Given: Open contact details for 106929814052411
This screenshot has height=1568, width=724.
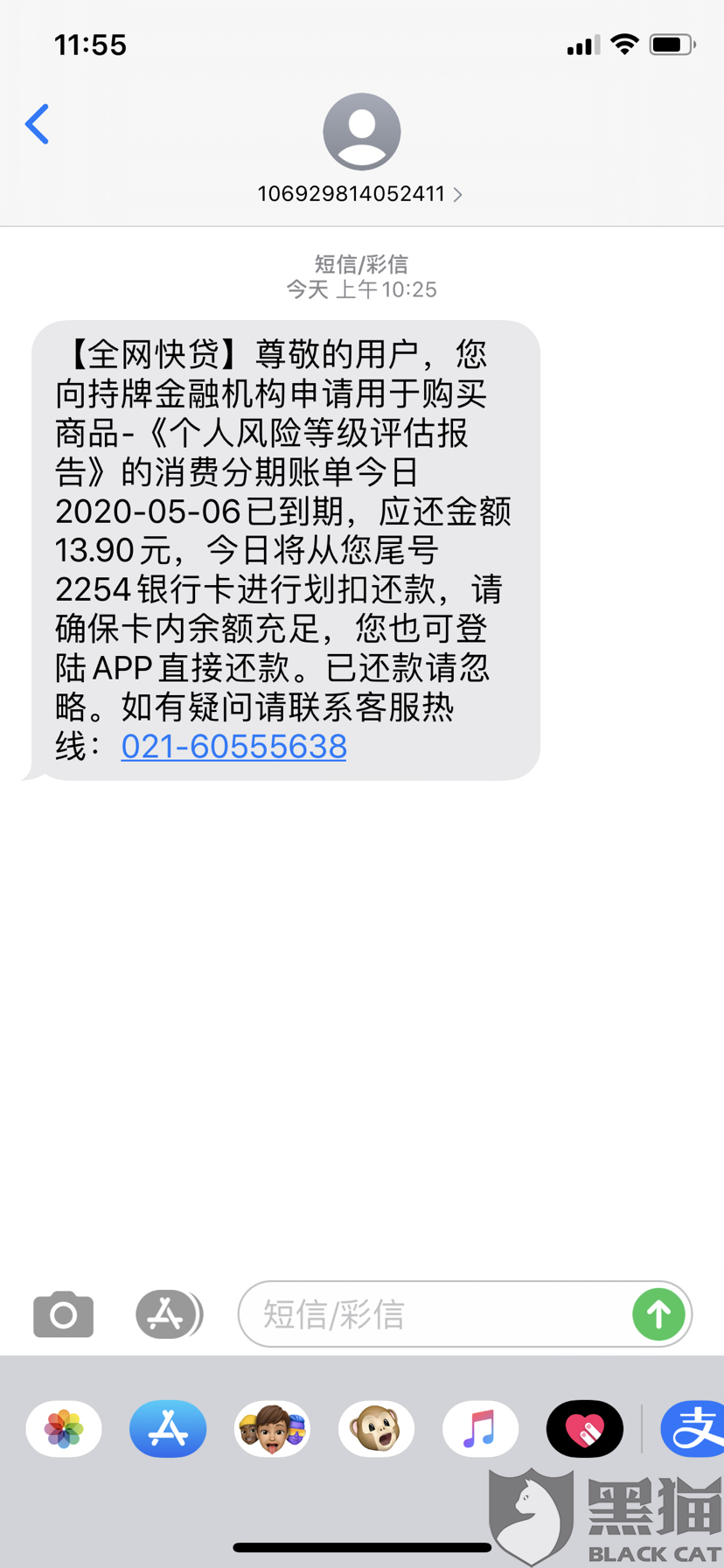Looking at the screenshot, I should pyautogui.click(x=360, y=193).
